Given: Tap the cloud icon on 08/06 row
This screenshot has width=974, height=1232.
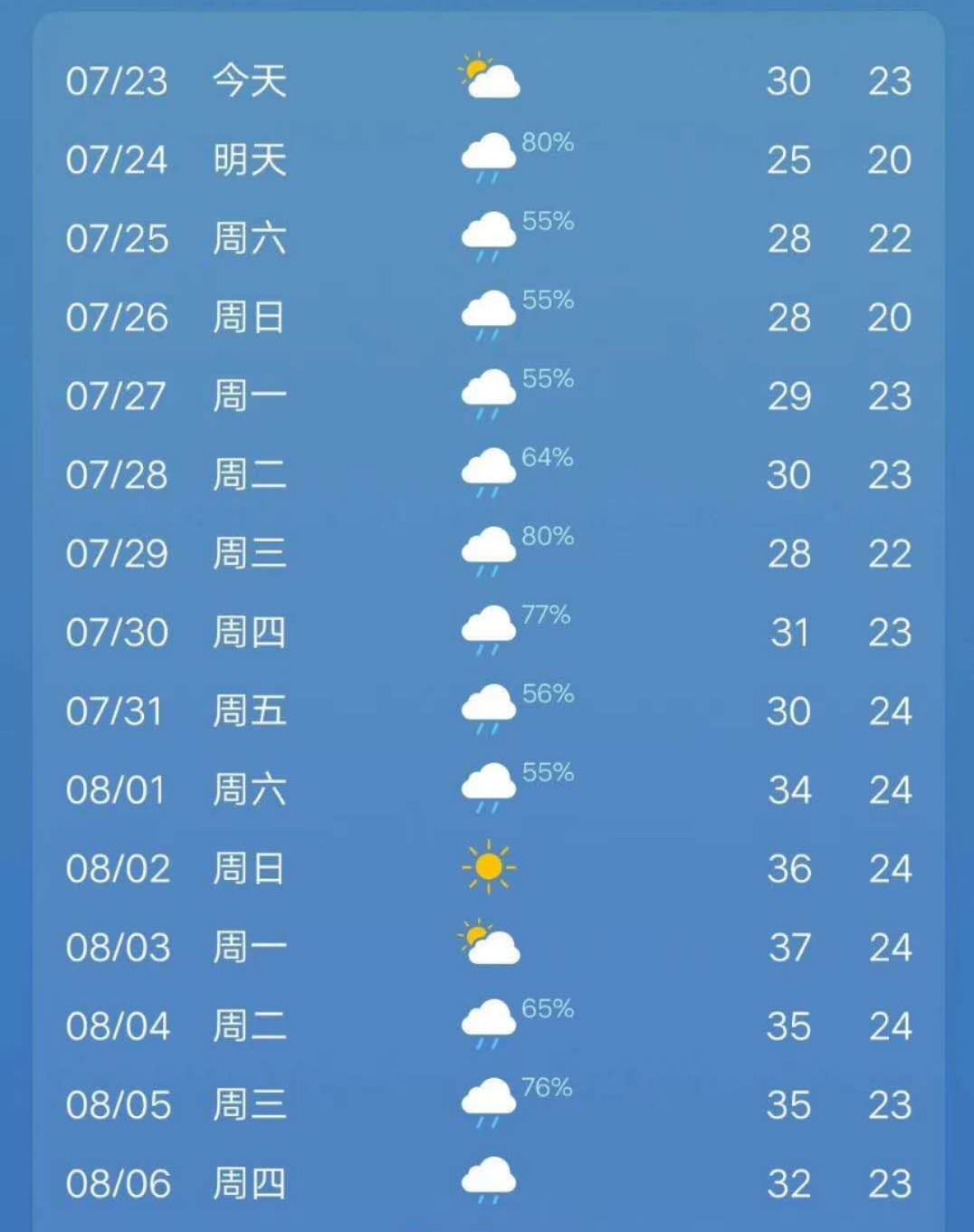Looking at the screenshot, I should point(489,1181).
